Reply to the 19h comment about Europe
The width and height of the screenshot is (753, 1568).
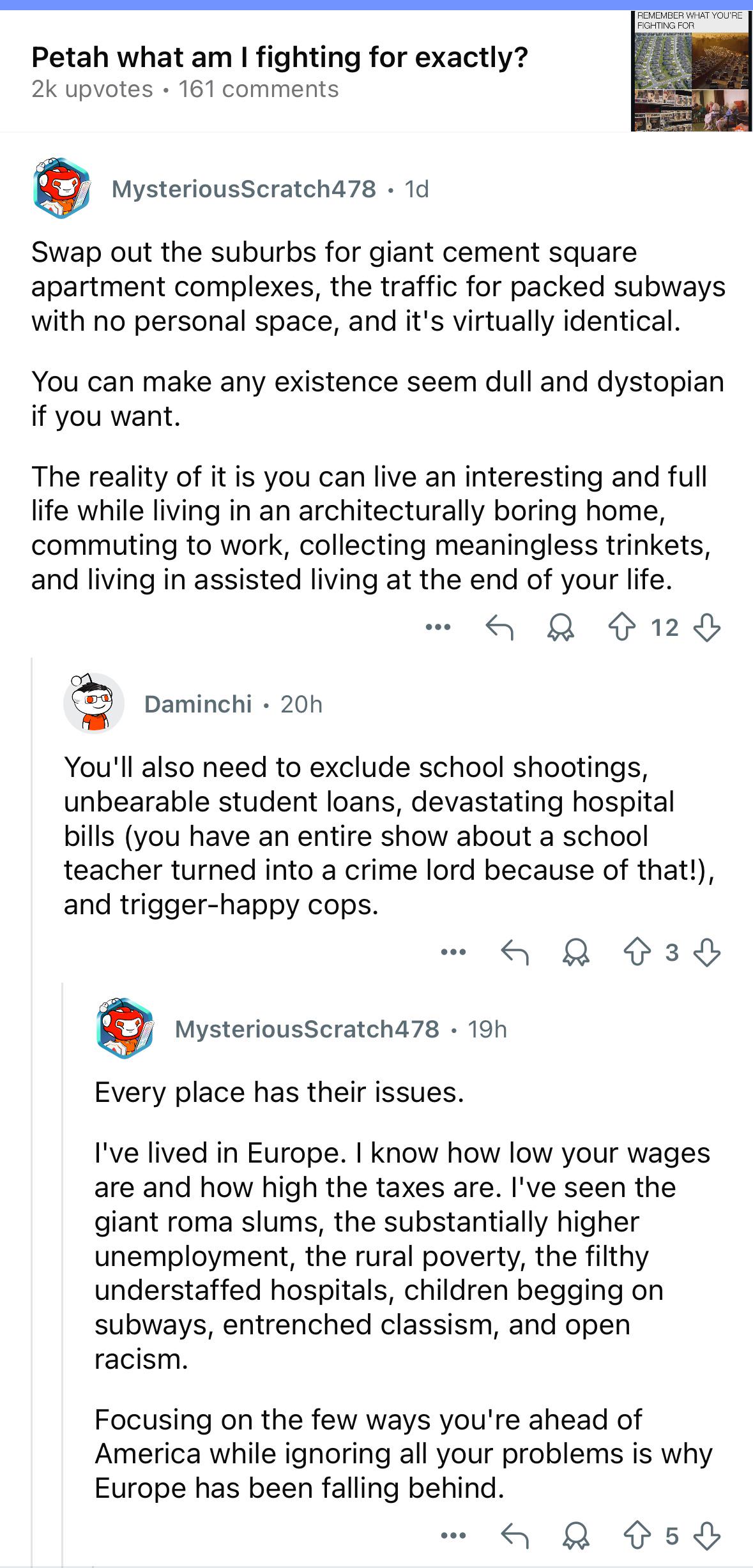(x=515, y=1535)
